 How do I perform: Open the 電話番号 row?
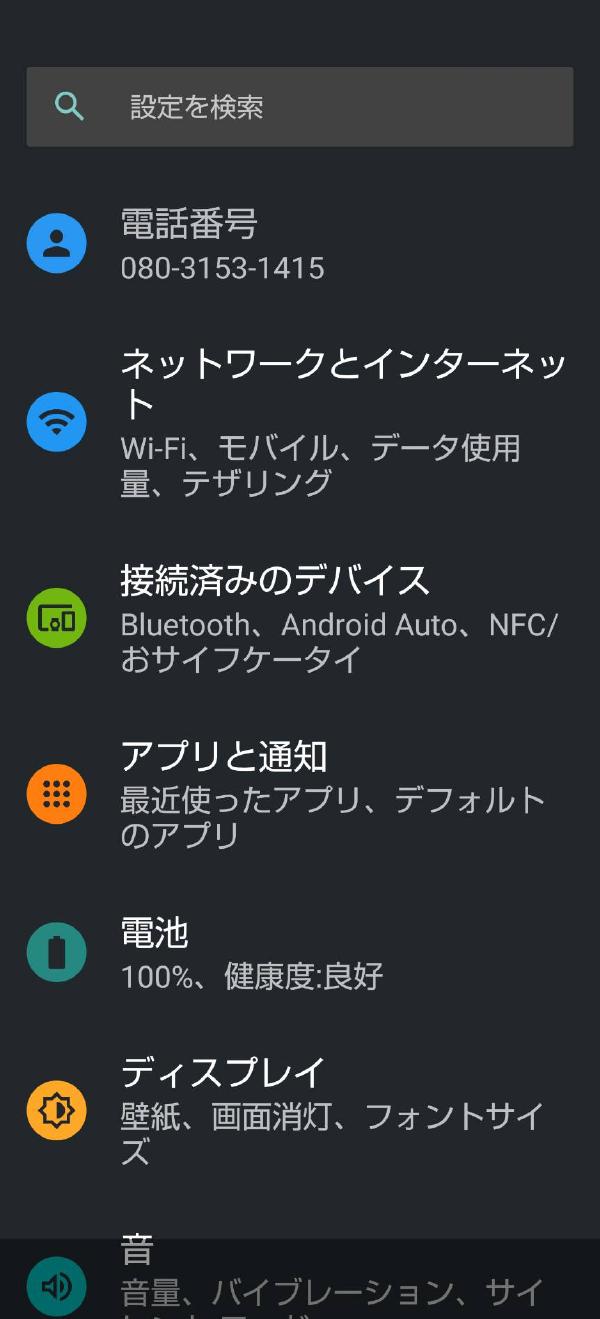300,244
